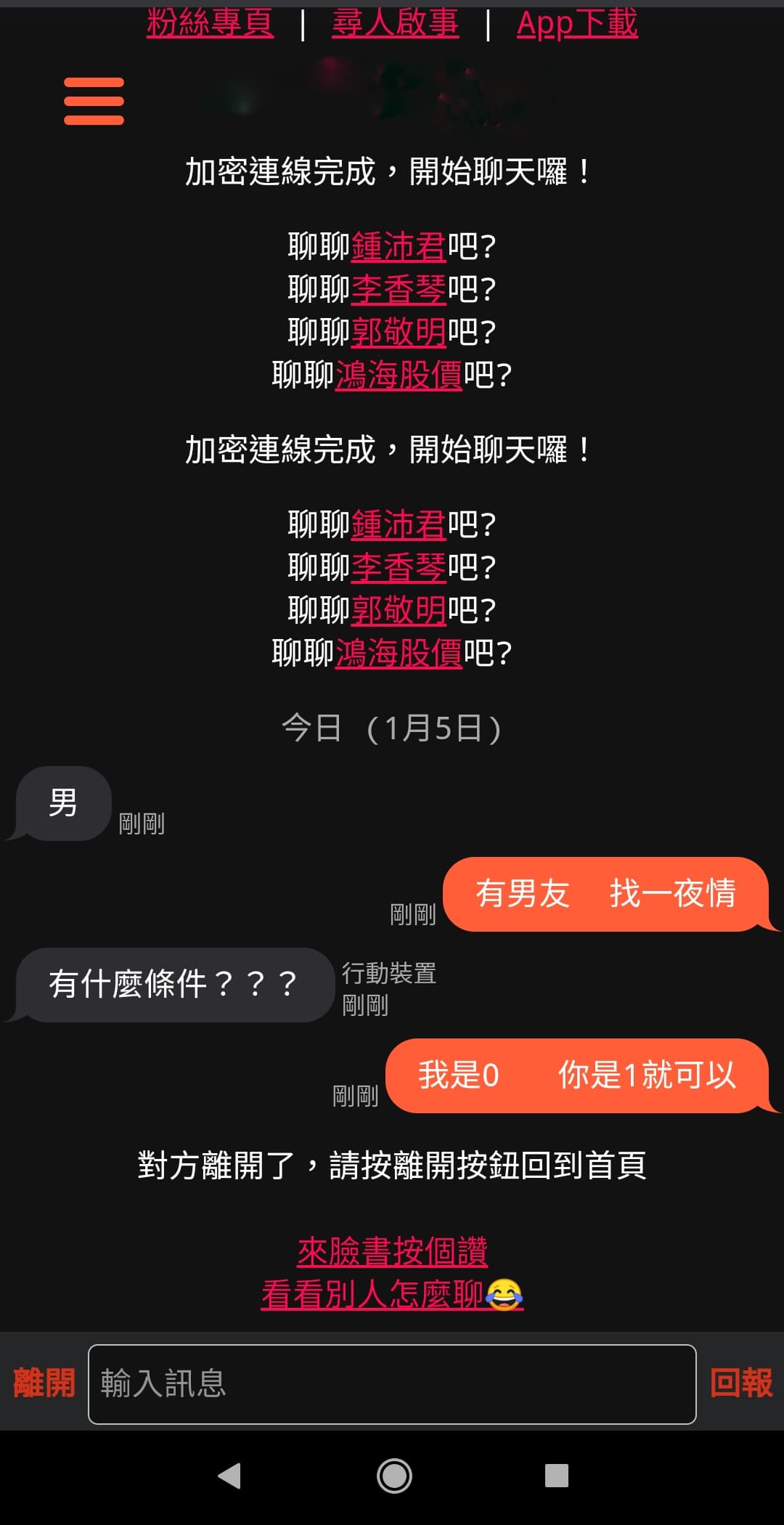Screen dimensions: 784x1525
Task: Focus the 輸入訊息 message field
Action: (392, 1384)
